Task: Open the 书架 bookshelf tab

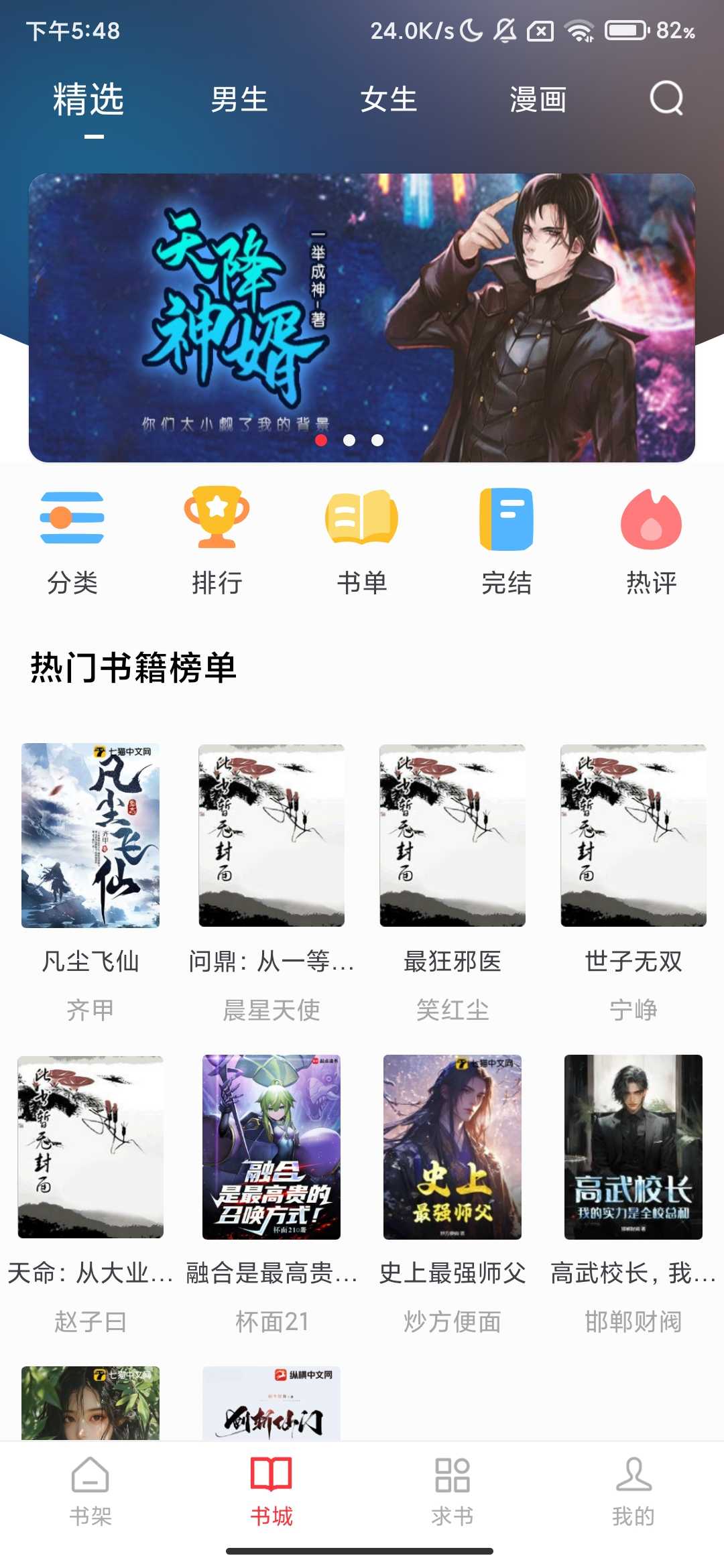Action: click(x=90, y=1491)
